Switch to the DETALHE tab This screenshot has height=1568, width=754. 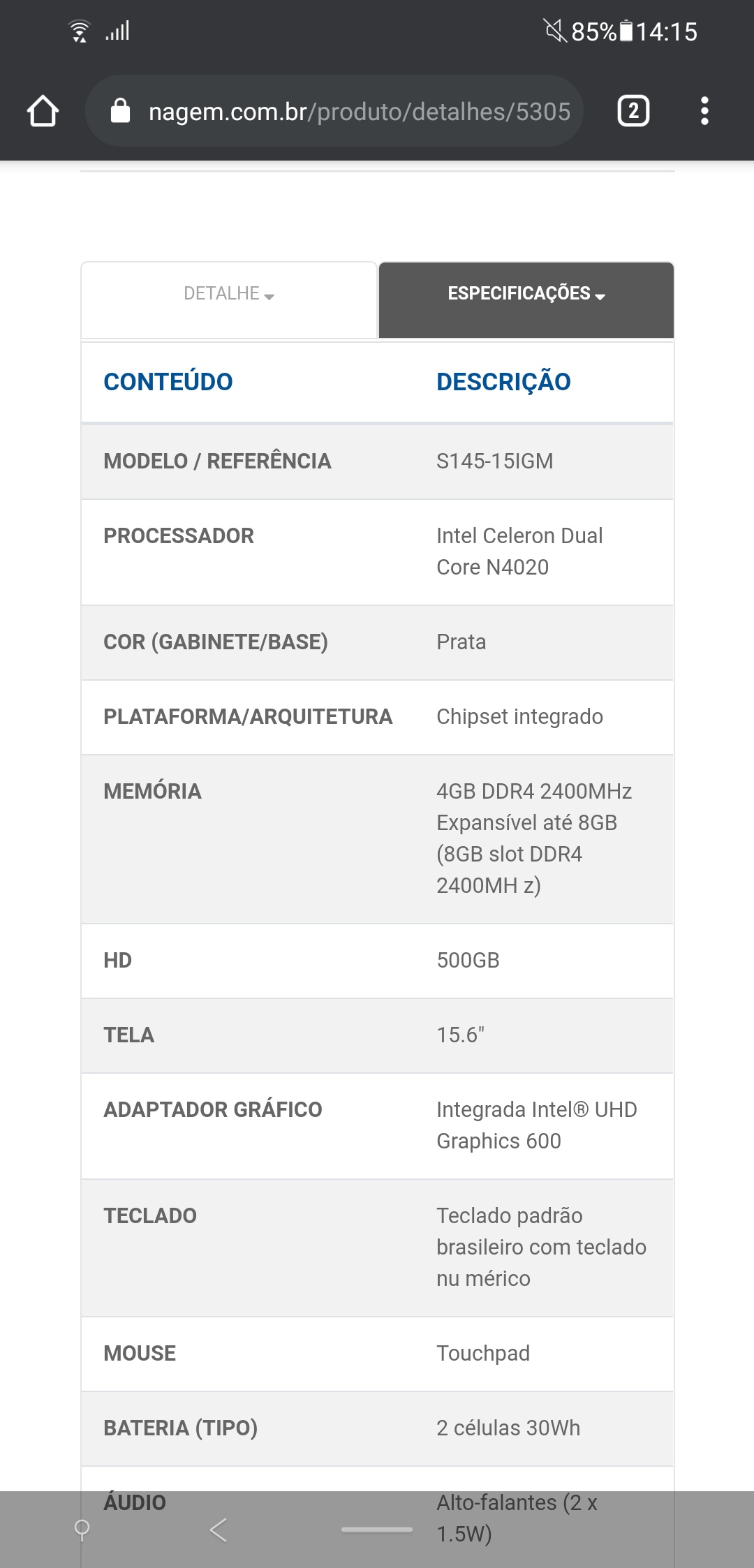coord(229,294)
